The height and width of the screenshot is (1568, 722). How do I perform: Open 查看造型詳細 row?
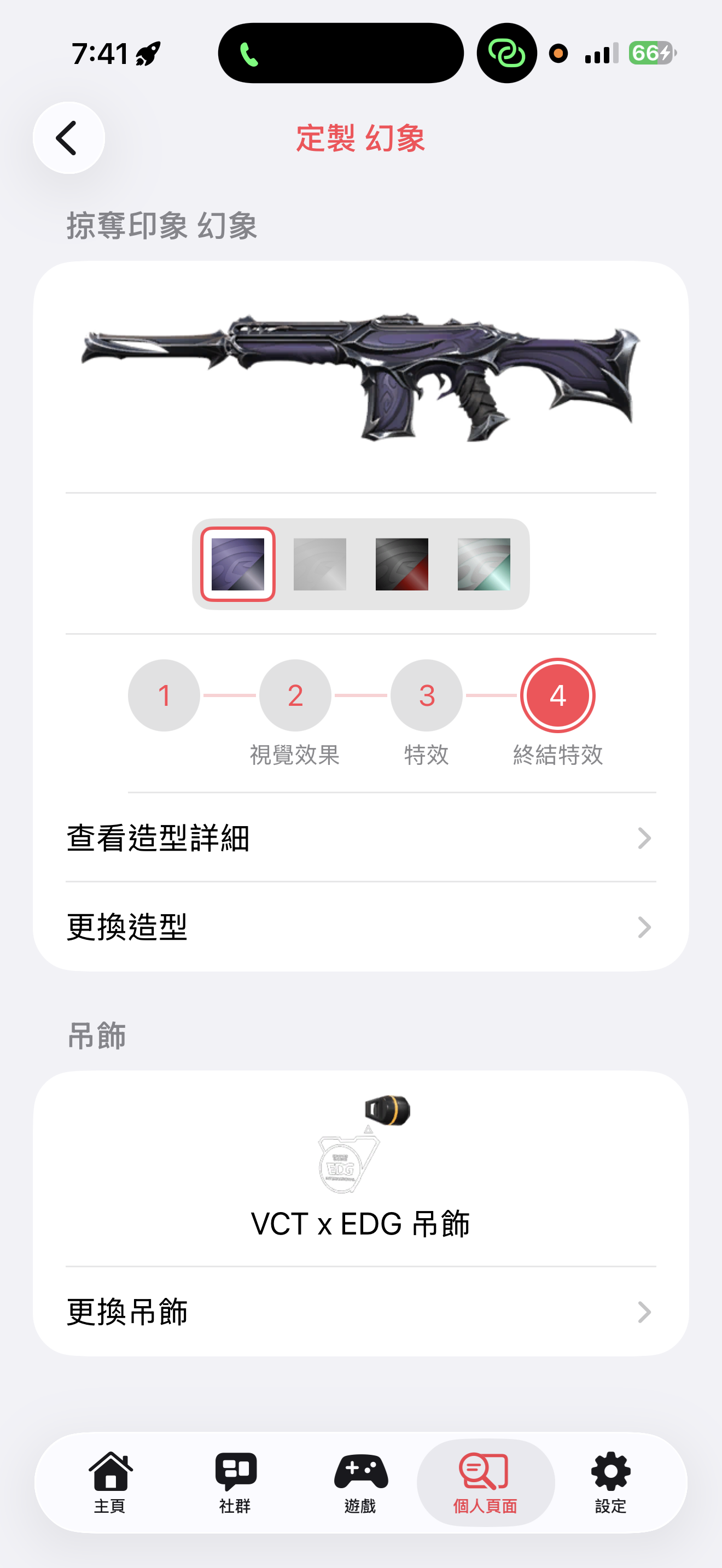click(360, 838)
